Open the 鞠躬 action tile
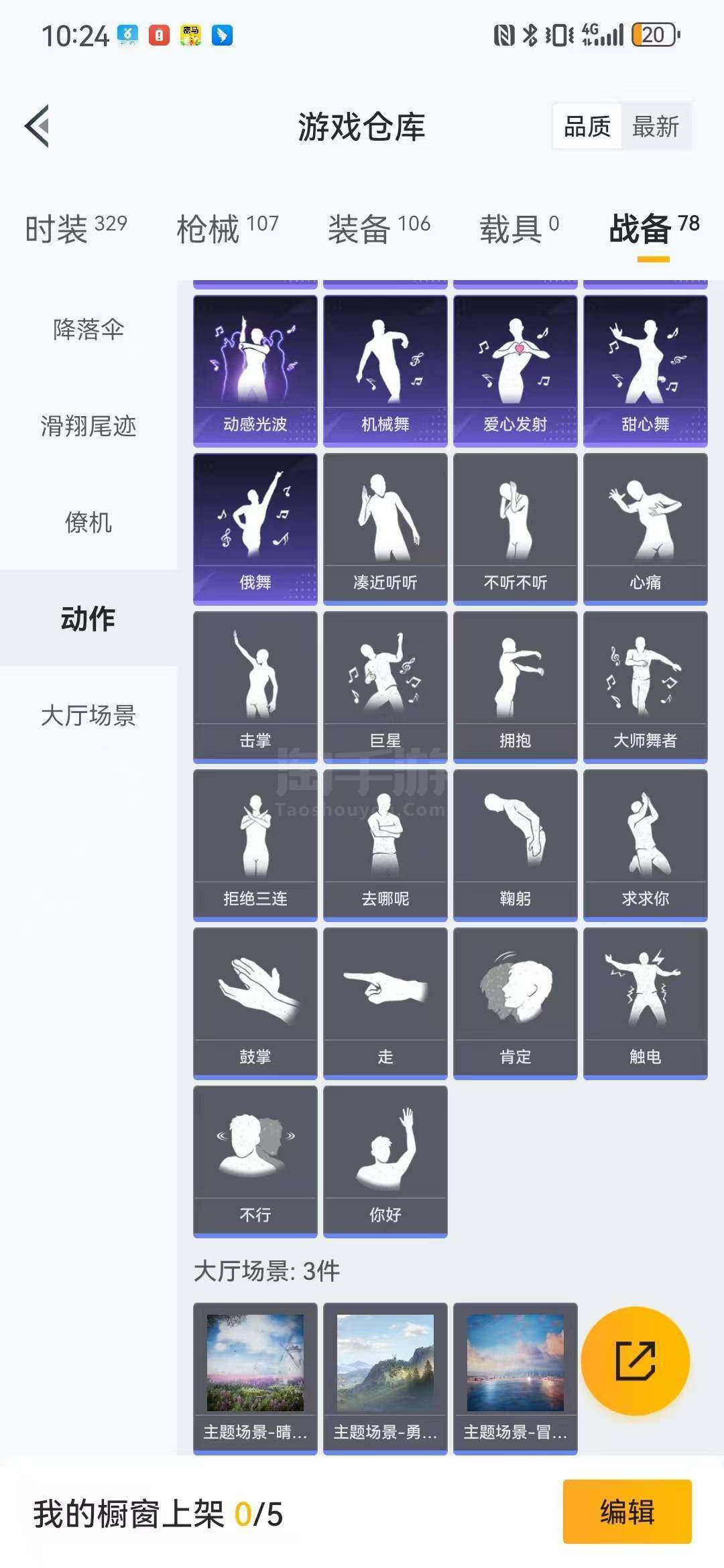Screen dimensions: 724x1568 (515, 845)
